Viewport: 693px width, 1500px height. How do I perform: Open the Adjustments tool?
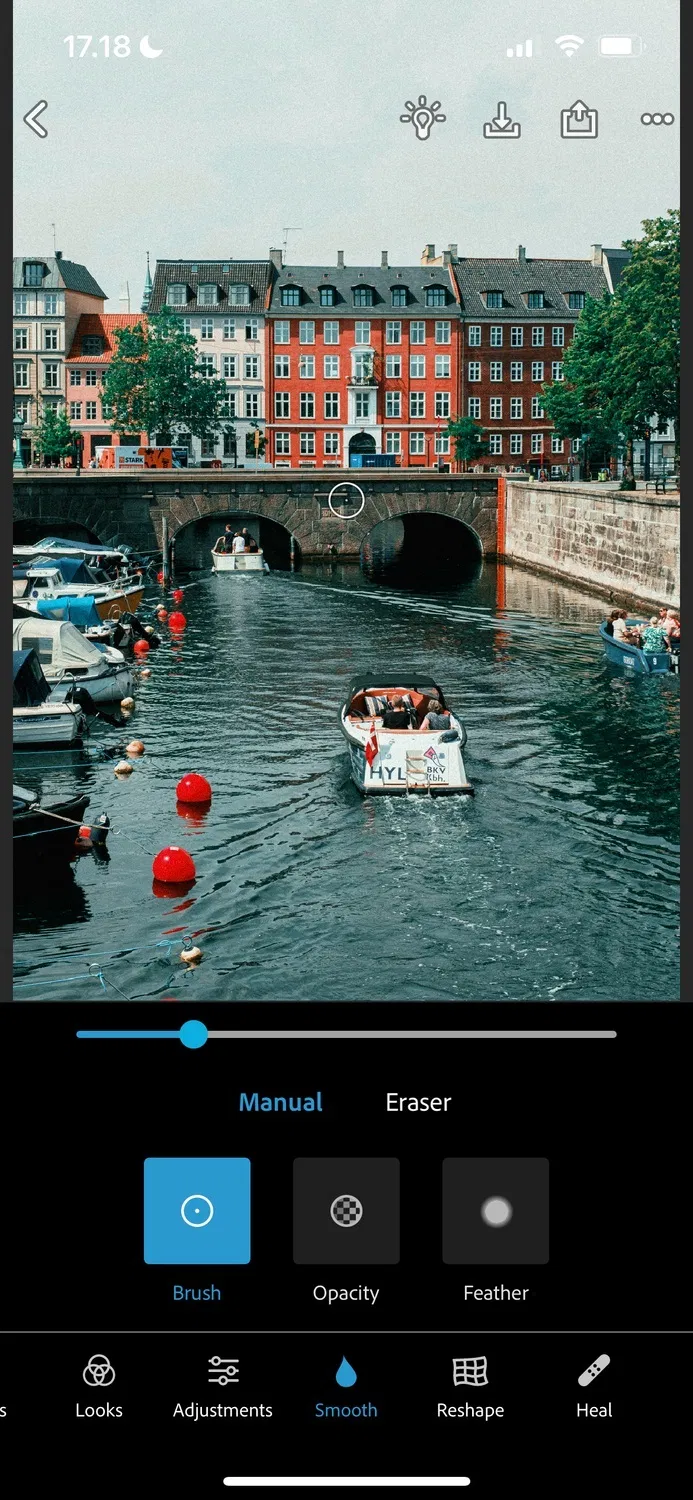coord(222,1385)
